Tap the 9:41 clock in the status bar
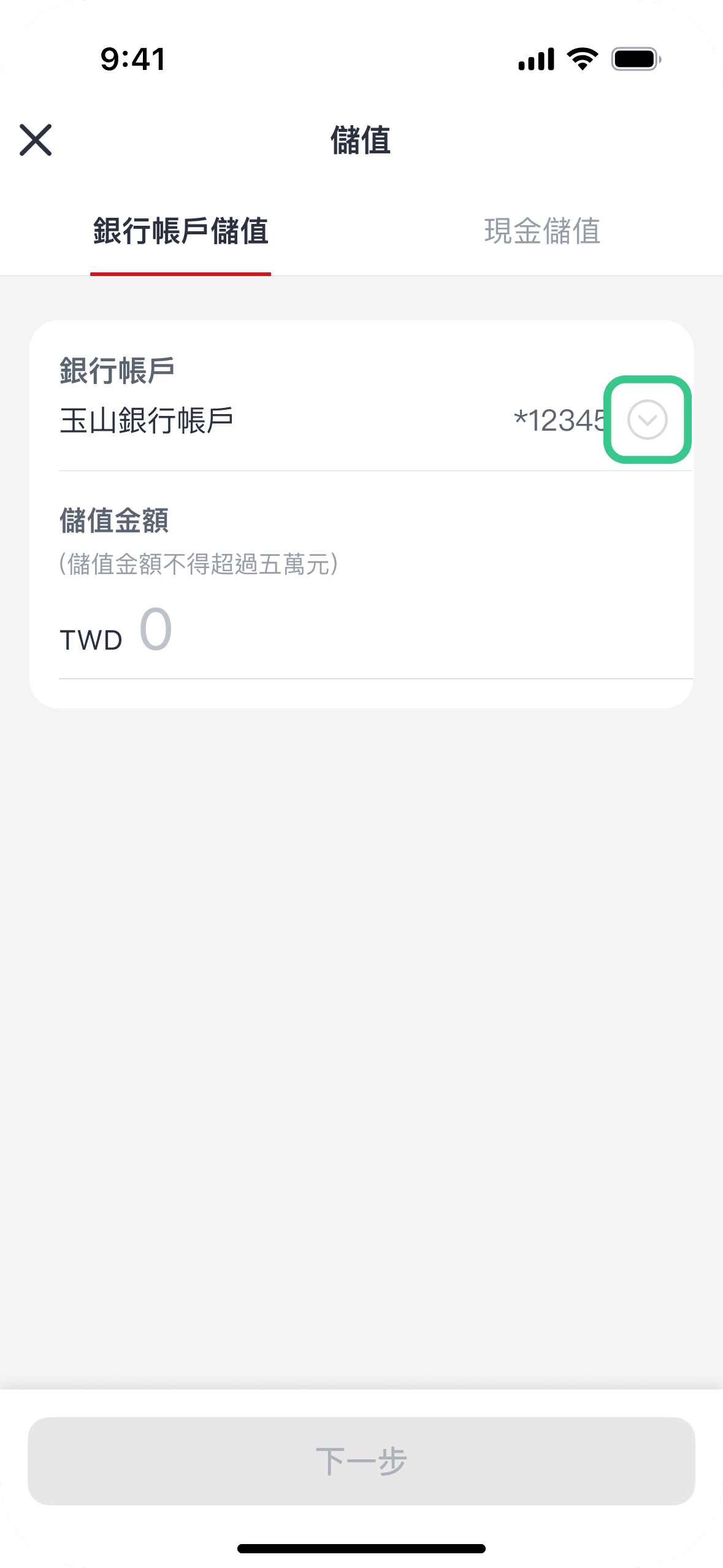The height and width of the screenshot is (1568, 723). 132,58
